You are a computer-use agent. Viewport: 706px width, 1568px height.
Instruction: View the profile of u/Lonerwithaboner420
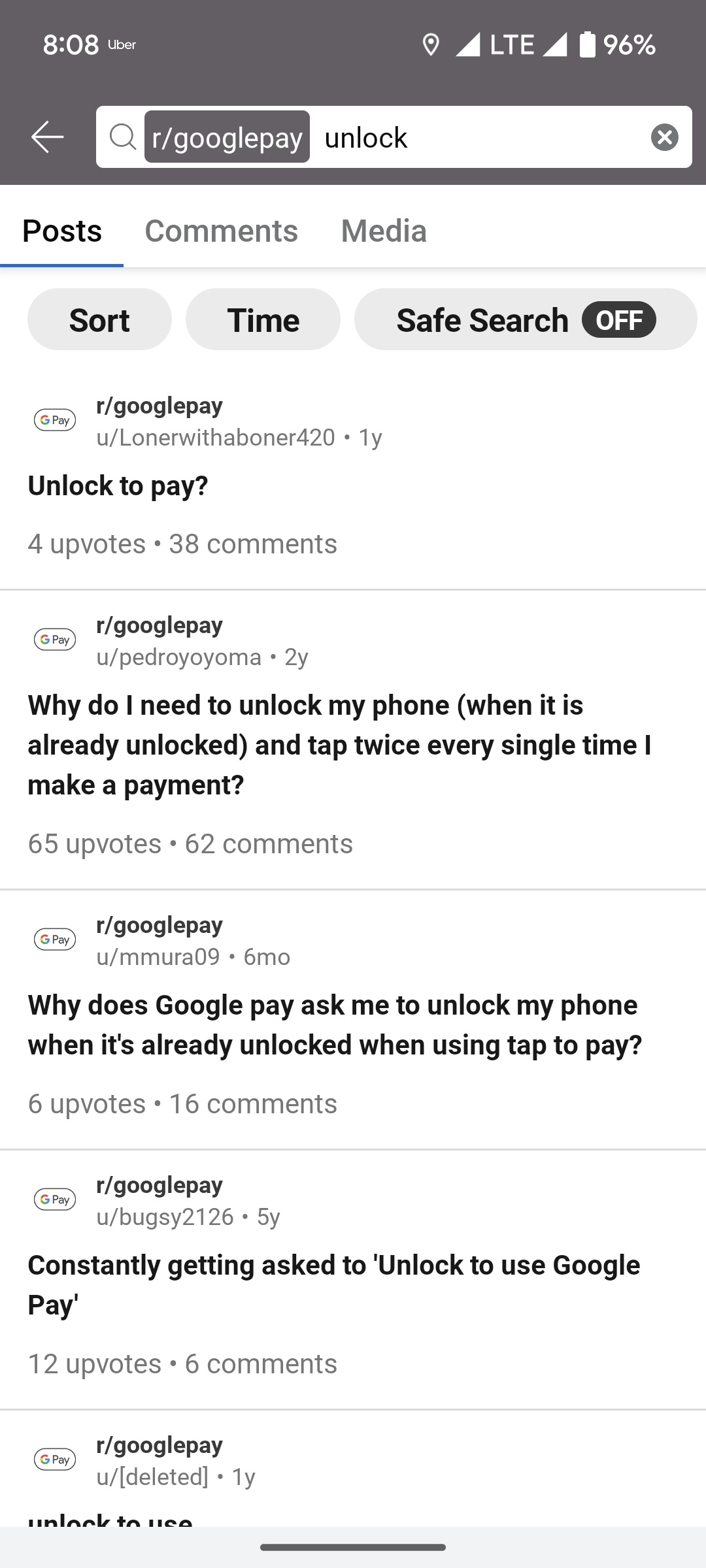(x=216, y=437)
